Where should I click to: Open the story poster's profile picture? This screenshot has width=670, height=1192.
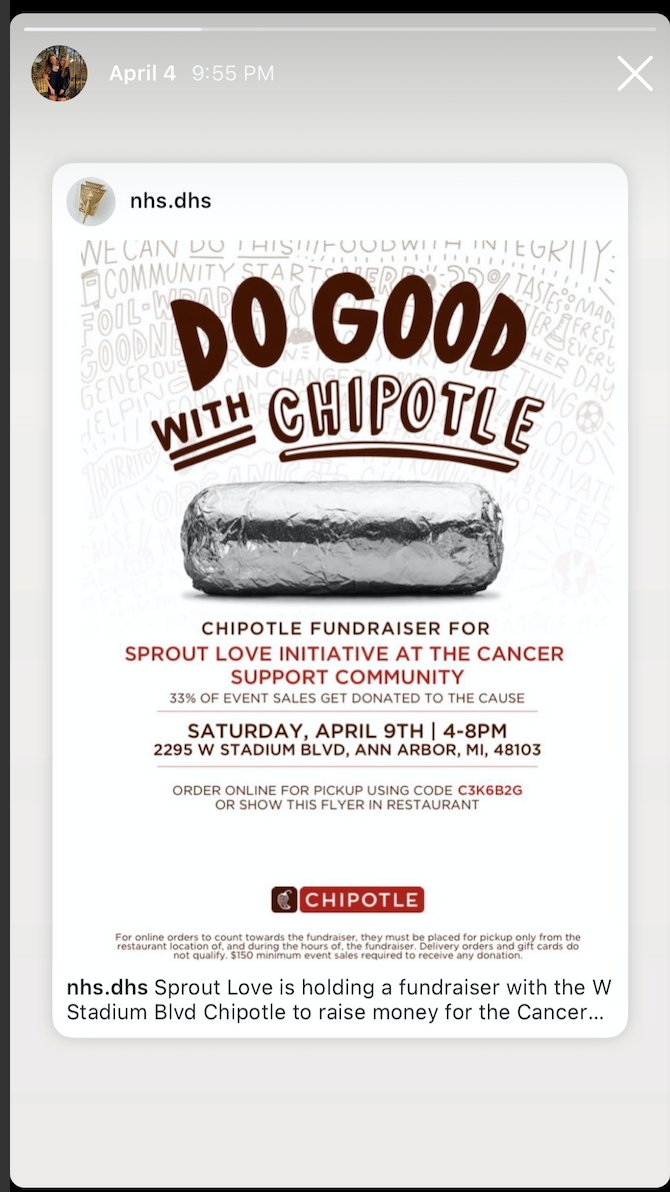coord(59,74)
